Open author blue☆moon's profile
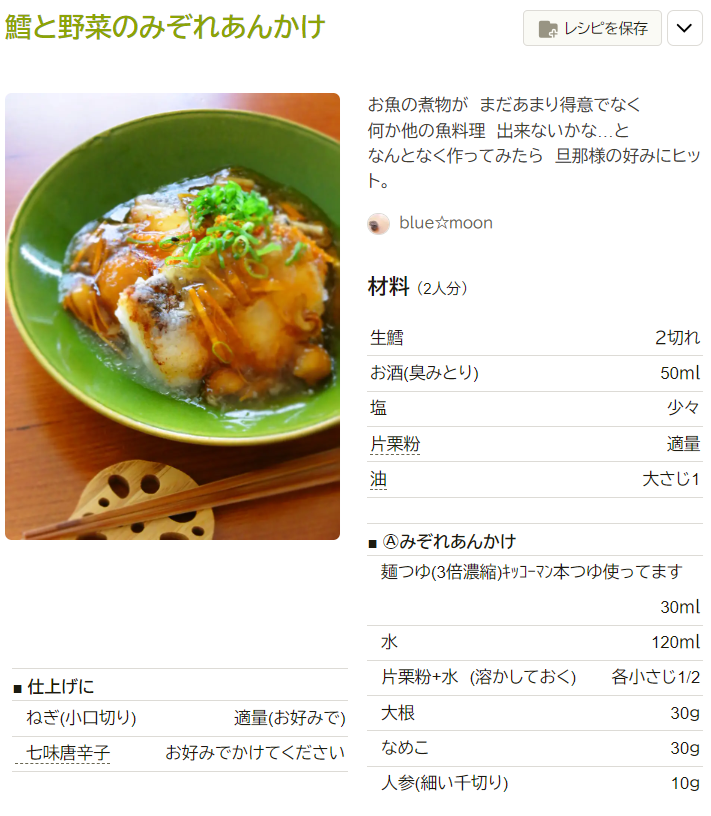The image size is (711, 816). tap(445, 223)
